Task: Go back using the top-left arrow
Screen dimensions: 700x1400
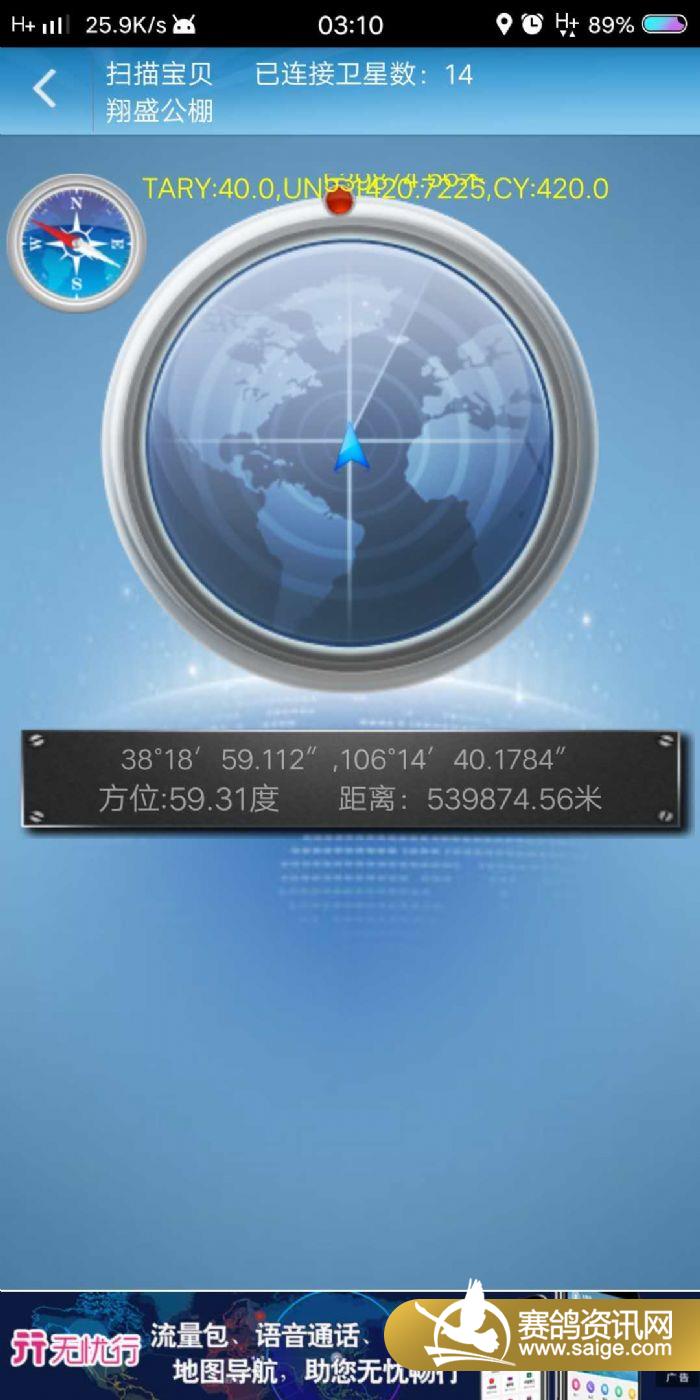Action: coord(45,90)
